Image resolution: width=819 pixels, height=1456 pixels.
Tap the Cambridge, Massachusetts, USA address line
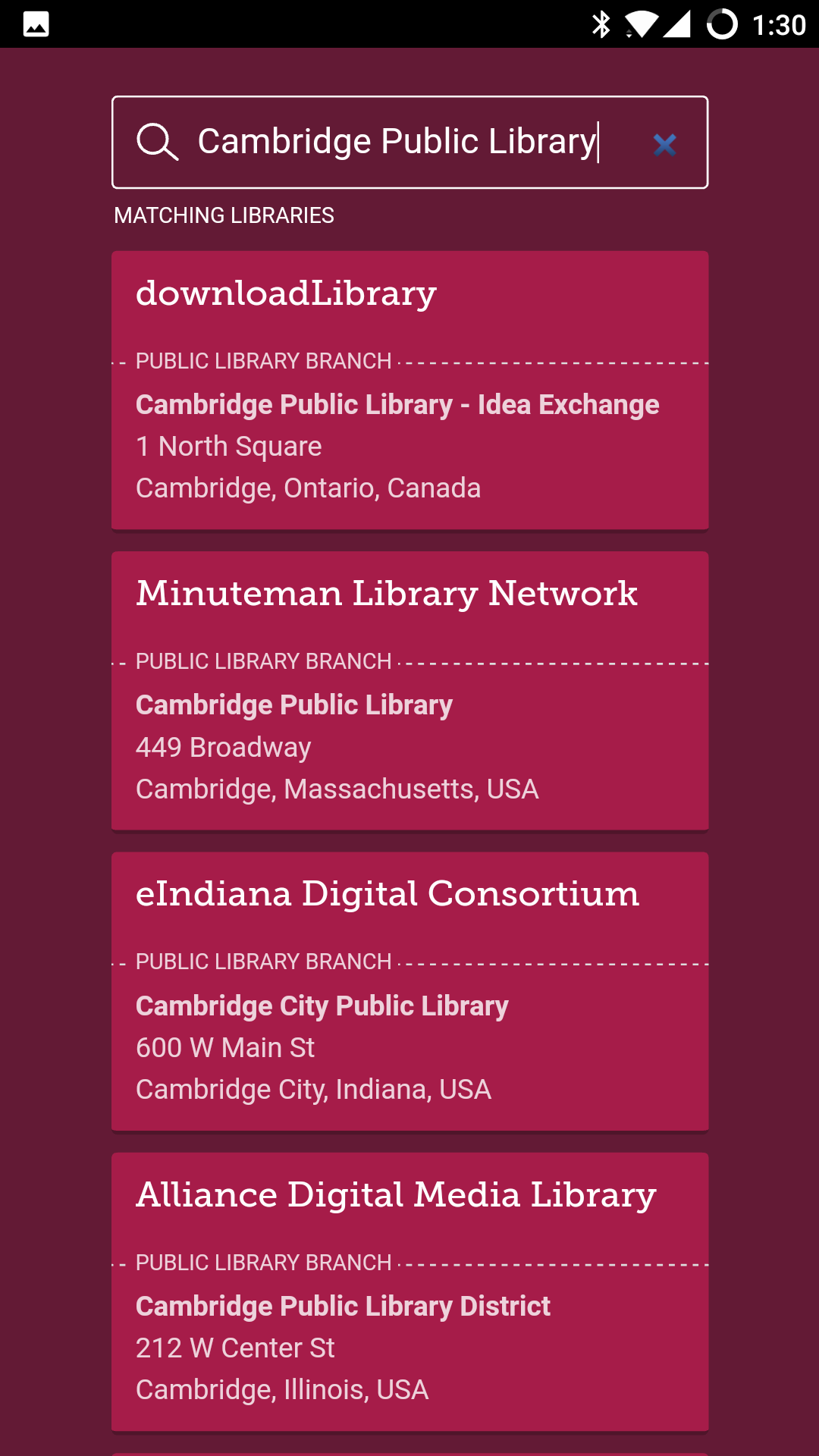pyautogui.click(x=337, y=789)
